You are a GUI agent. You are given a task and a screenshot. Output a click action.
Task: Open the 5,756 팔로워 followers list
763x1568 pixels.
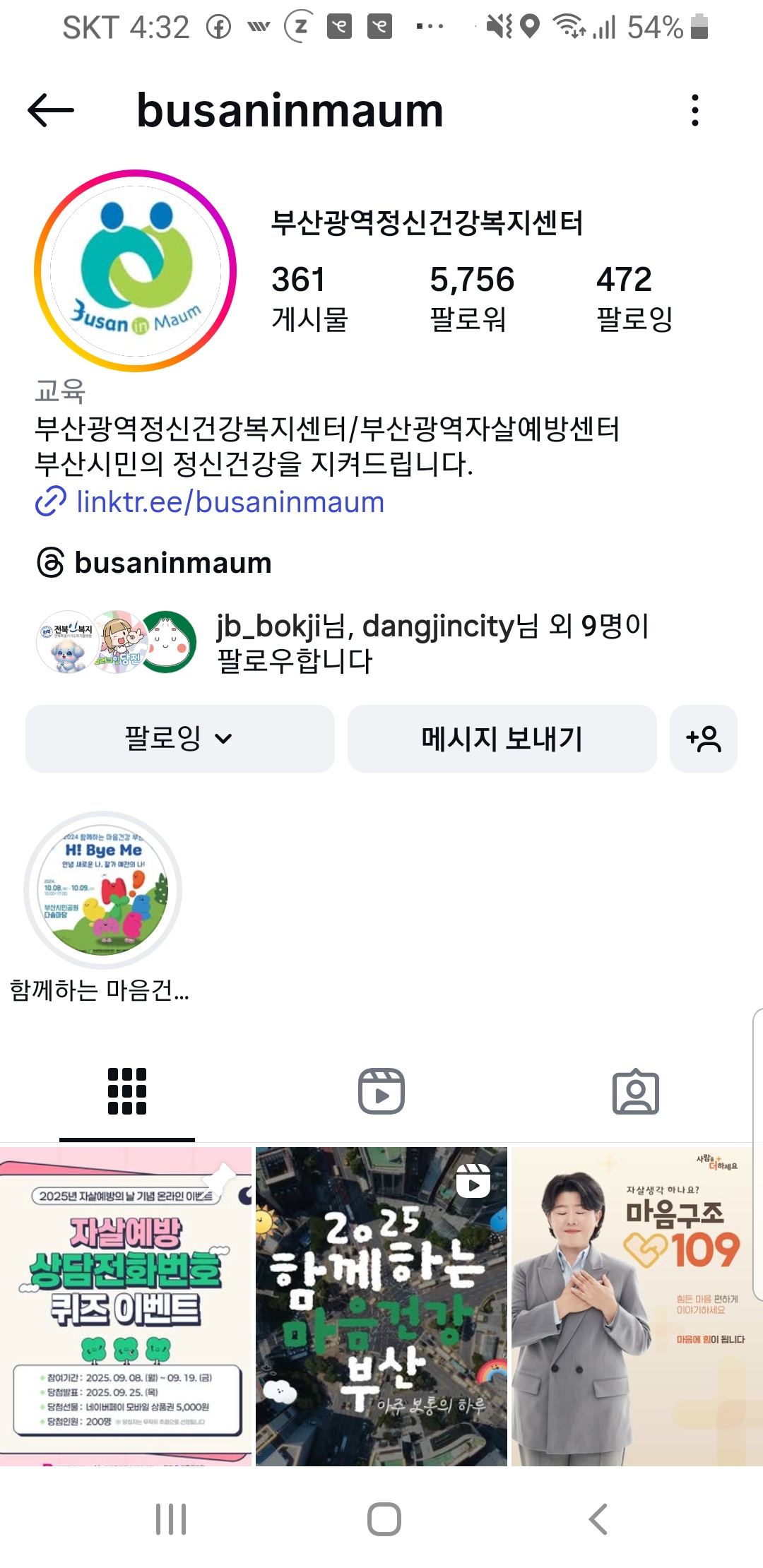[x=471, y=298]
